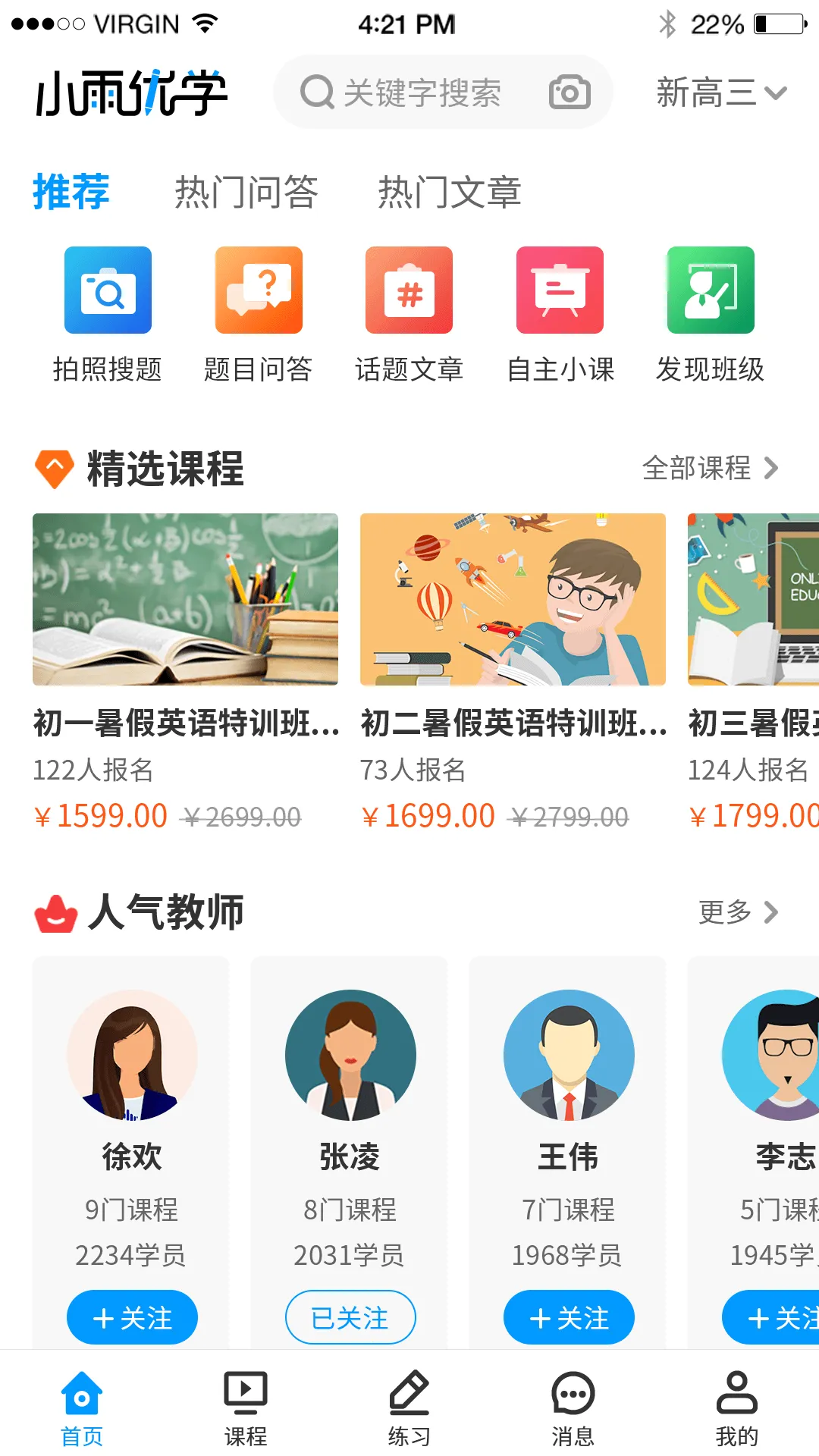This screenshot has width=819, height=1456.
Task: Follow teacher 徐欢
Action: pyautogui.click(x=132, y=1318)
